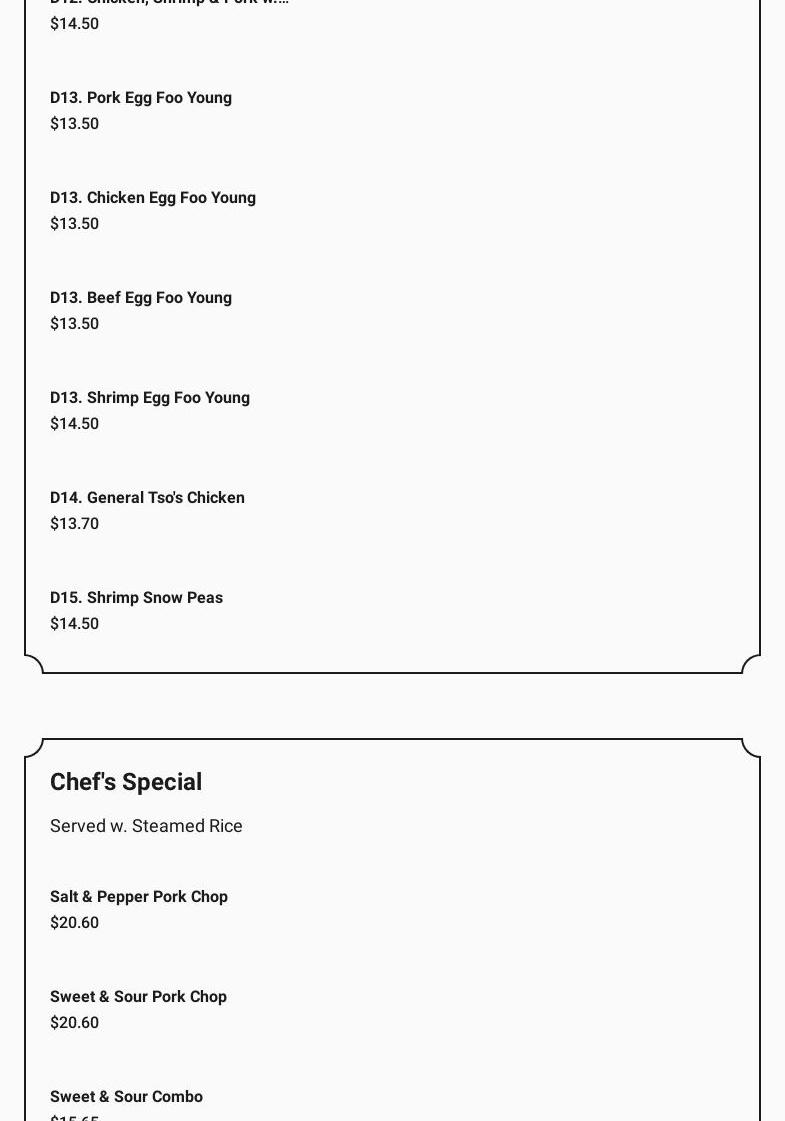The image size is (785, 1121).
Task: Choose D13. Beef Egg Foo Young
Action: coord(141,298)
